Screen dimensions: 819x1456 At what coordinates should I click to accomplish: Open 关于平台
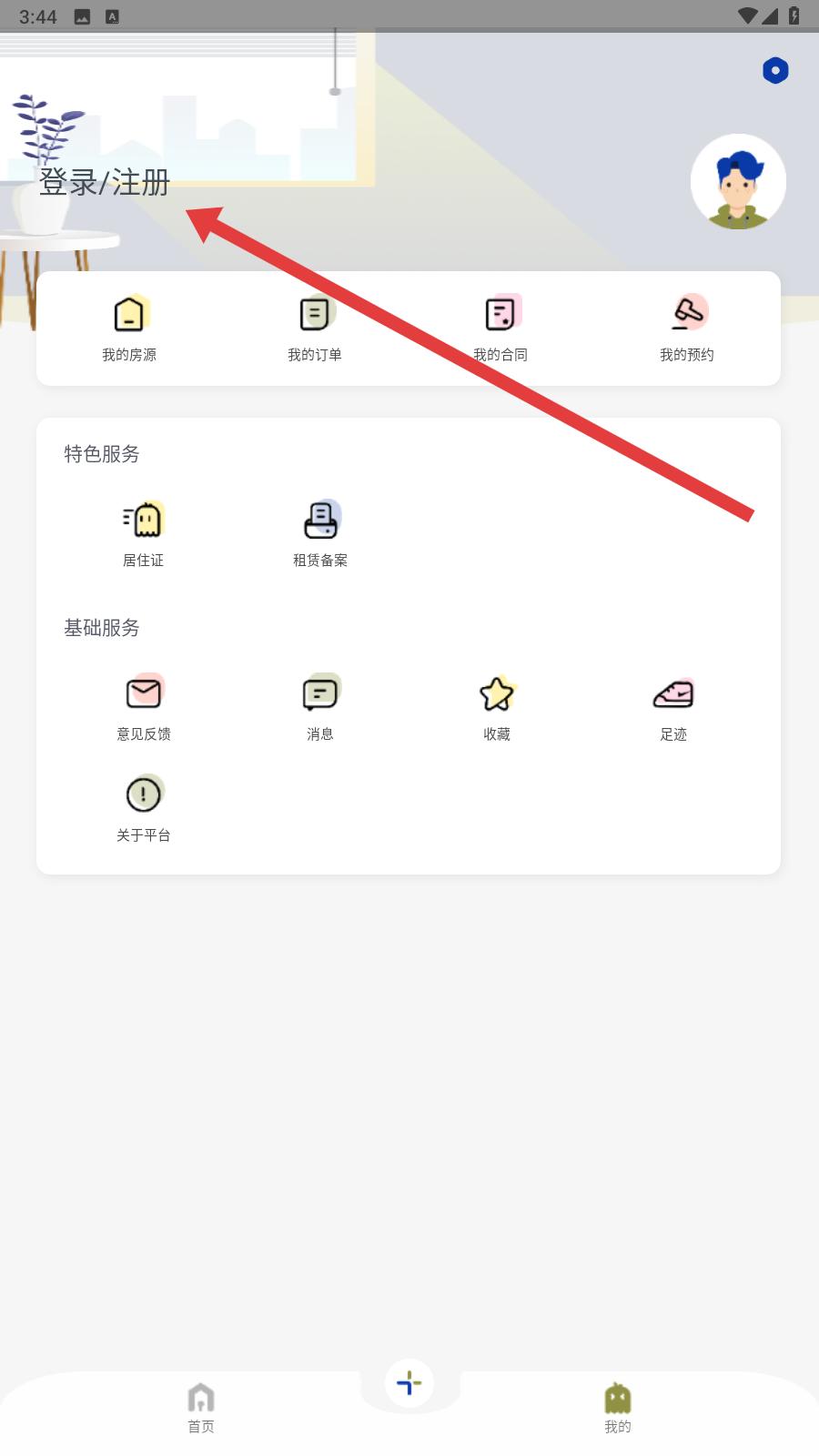pos(144,809)
